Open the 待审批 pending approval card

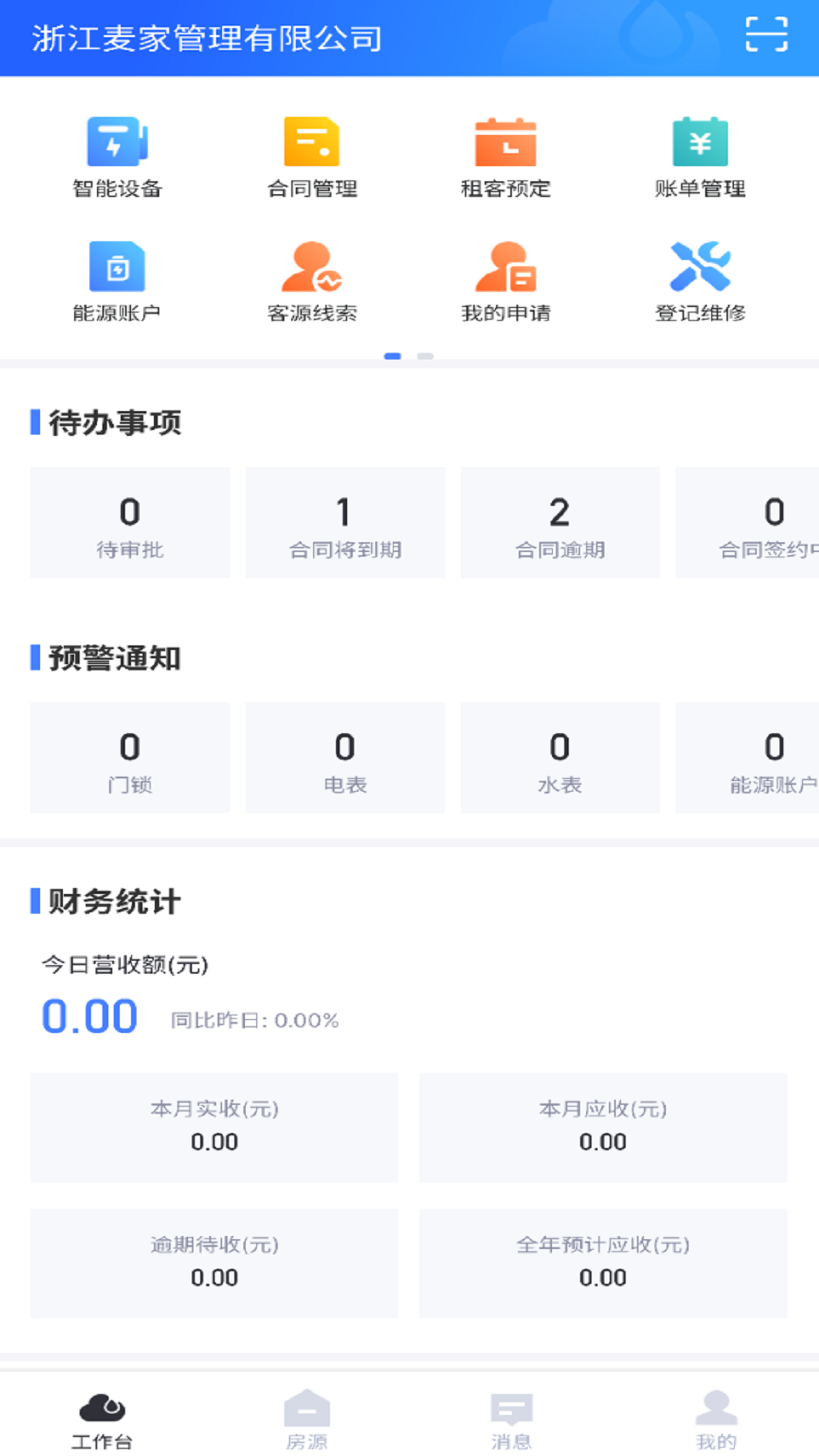[130, 522]
